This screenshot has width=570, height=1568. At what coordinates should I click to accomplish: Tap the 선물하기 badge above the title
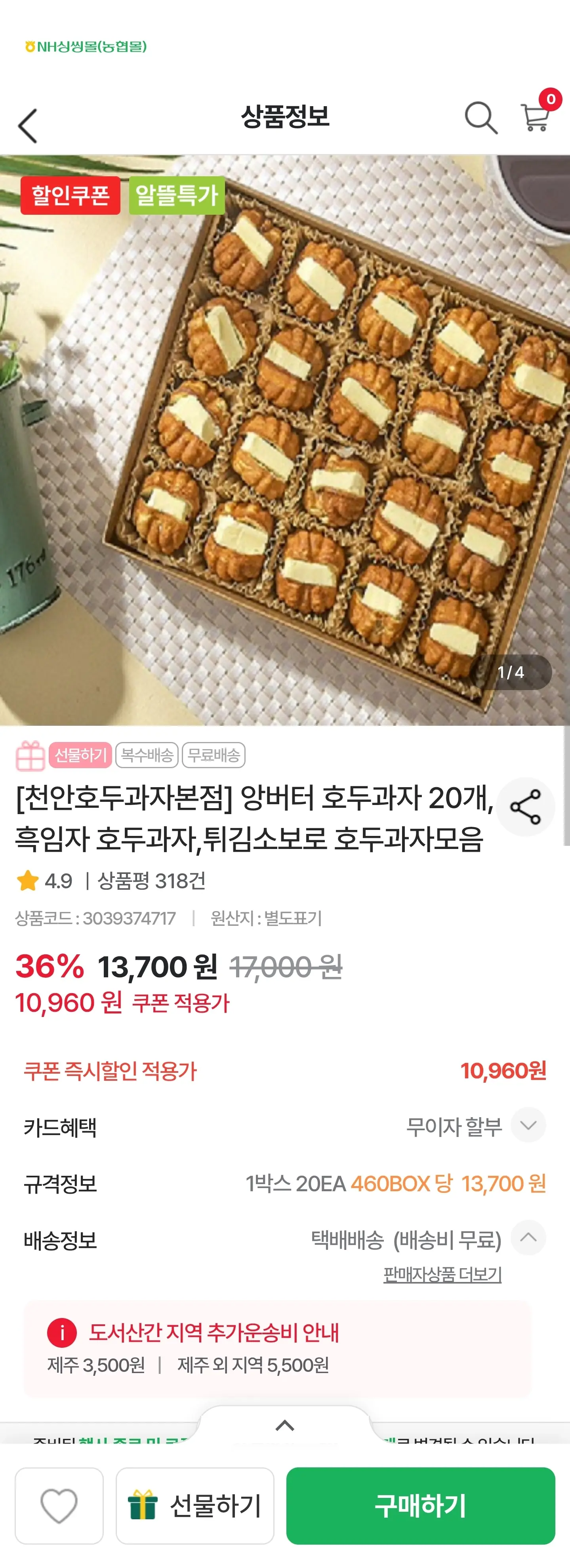pos(80,755)
